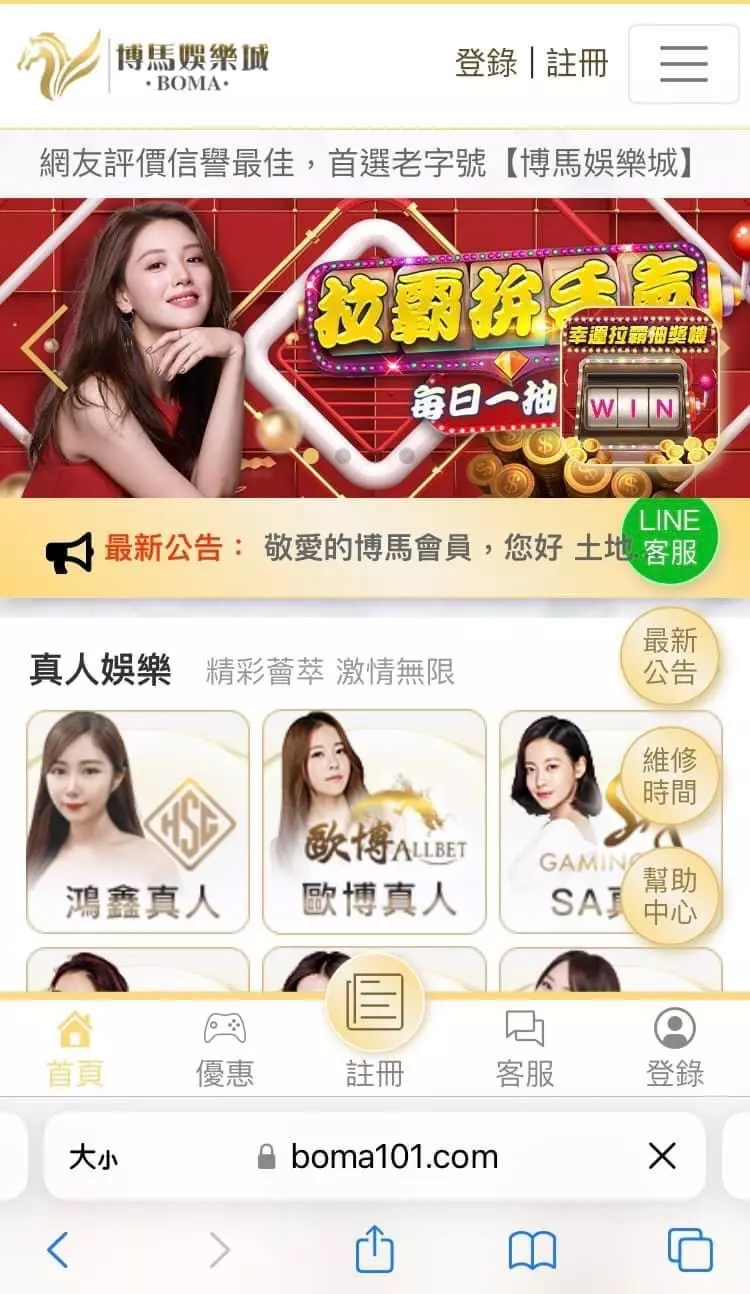Open the 幫助中心 help center

point(670,896)
